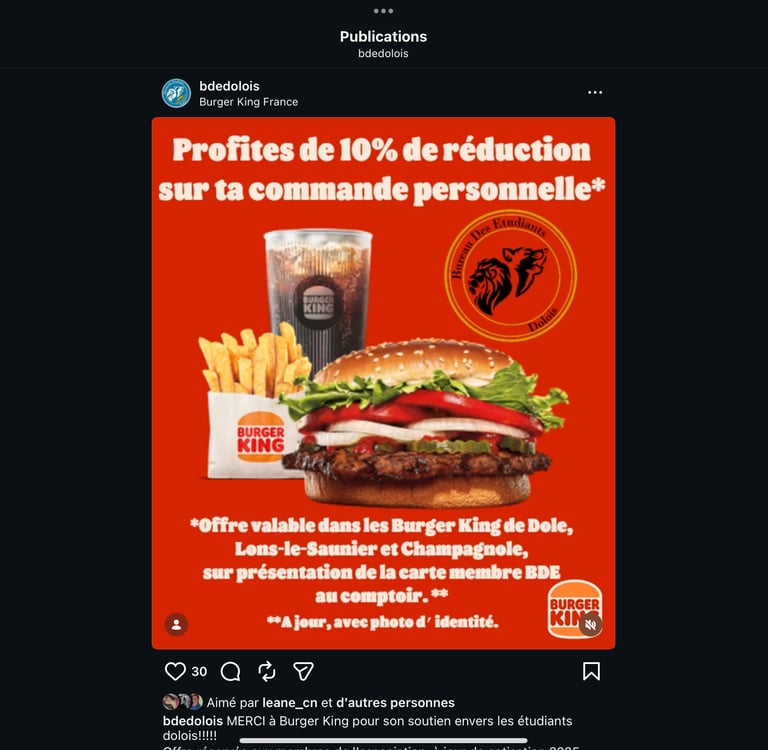This screenshot has height=750, width=768.
Task: Like the bdedolois Burger King post
Action: coord(175,671)
